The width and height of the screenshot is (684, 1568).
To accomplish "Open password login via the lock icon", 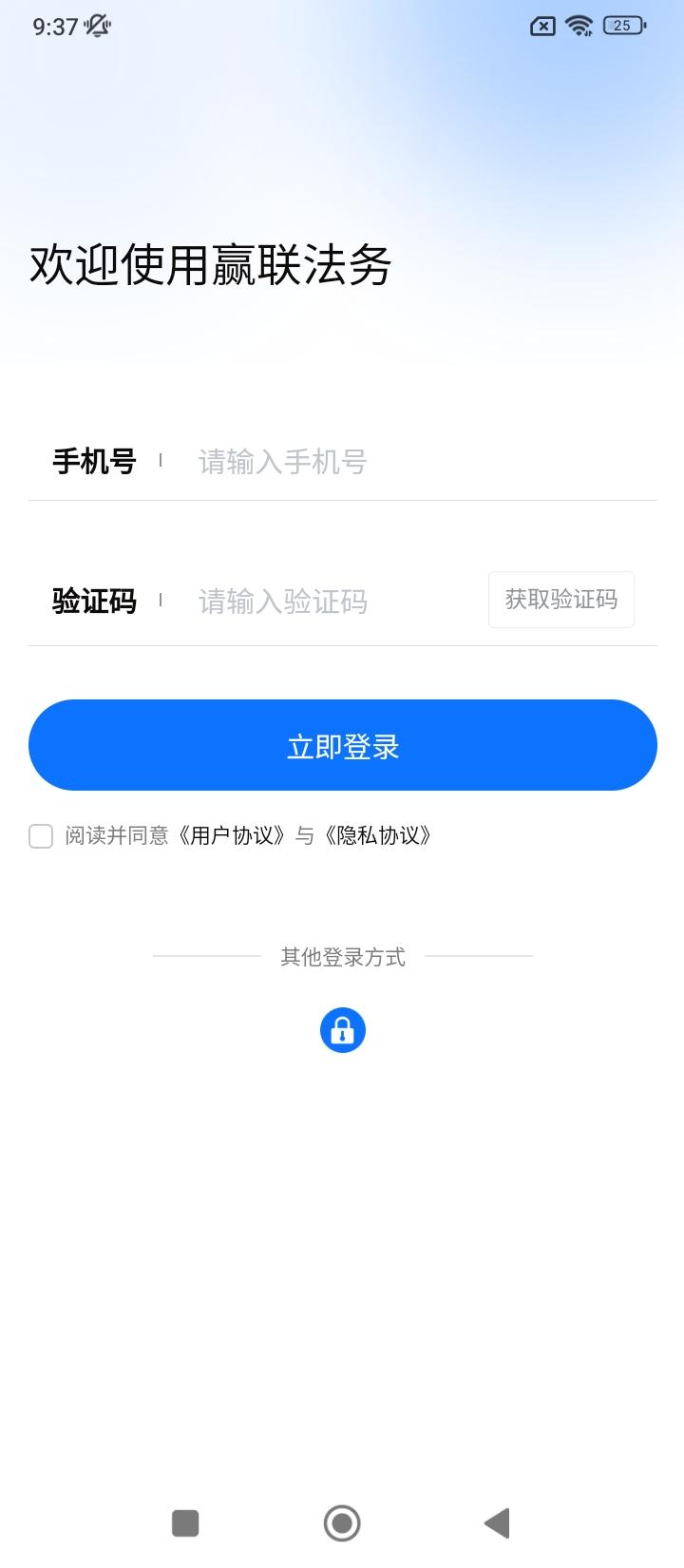I will (343, 1029).
